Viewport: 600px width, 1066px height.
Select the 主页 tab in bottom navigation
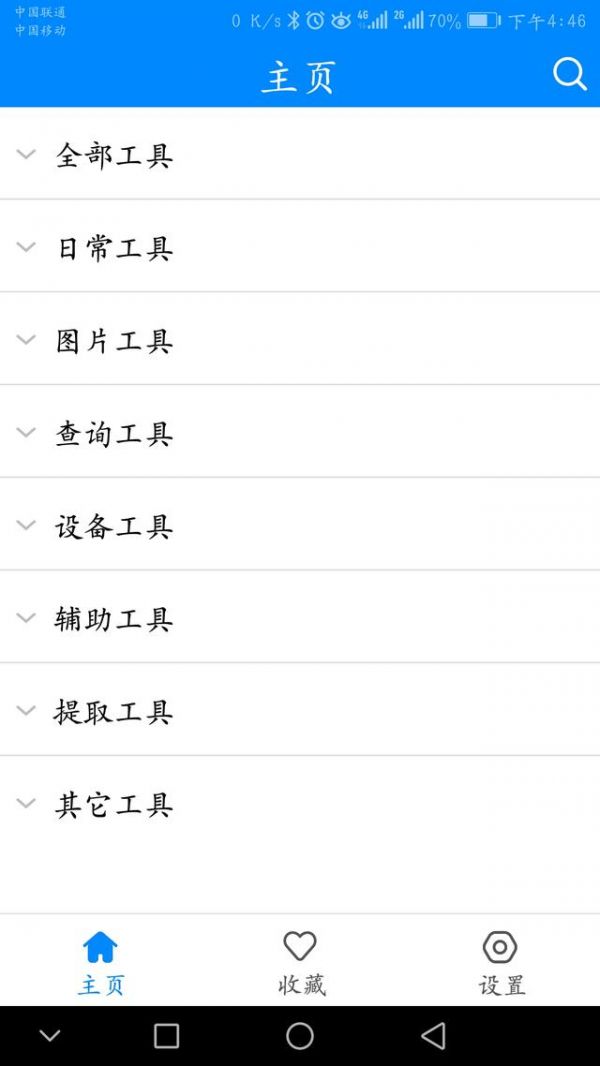pyautogui.click(x=101, y=963)
